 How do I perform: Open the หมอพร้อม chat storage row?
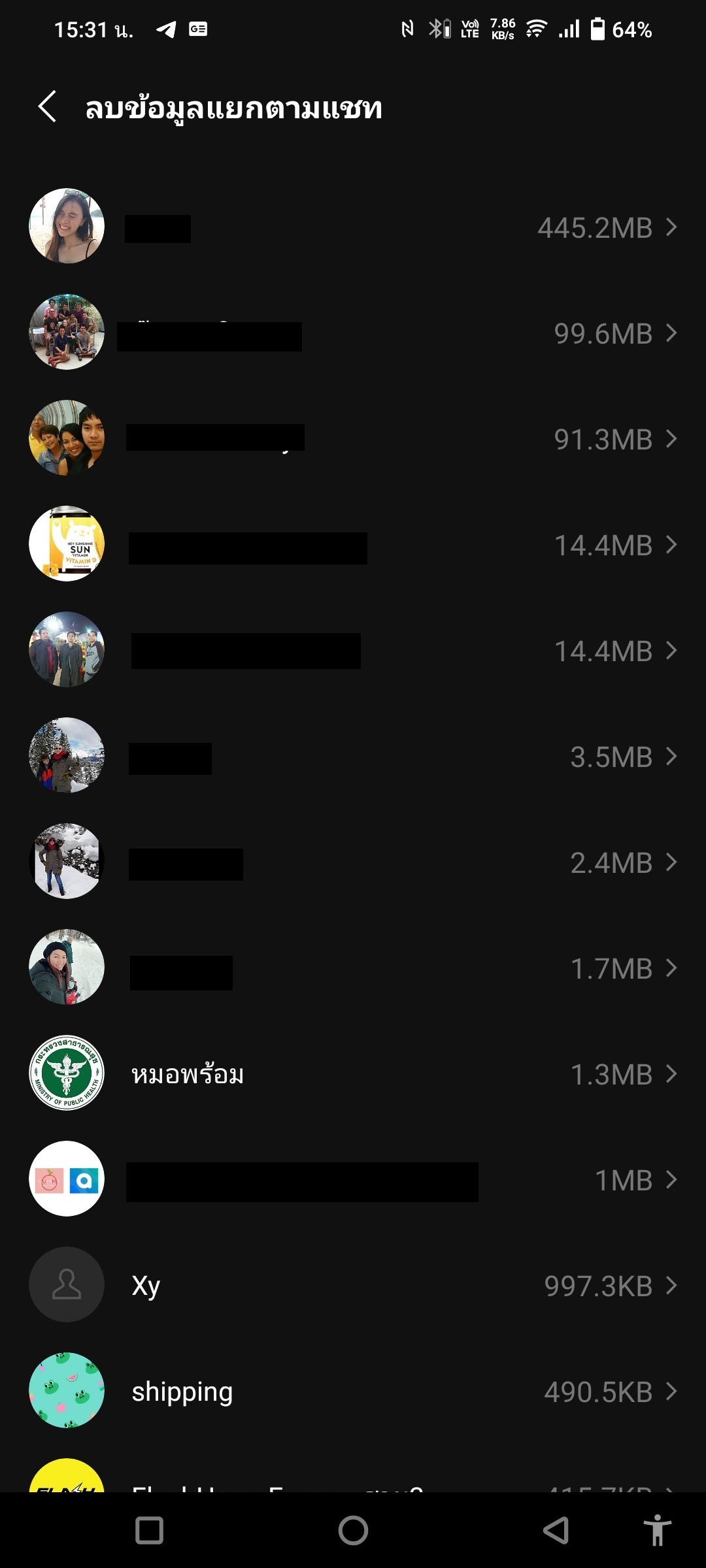pyautogui.click(x=353, y=1073)
